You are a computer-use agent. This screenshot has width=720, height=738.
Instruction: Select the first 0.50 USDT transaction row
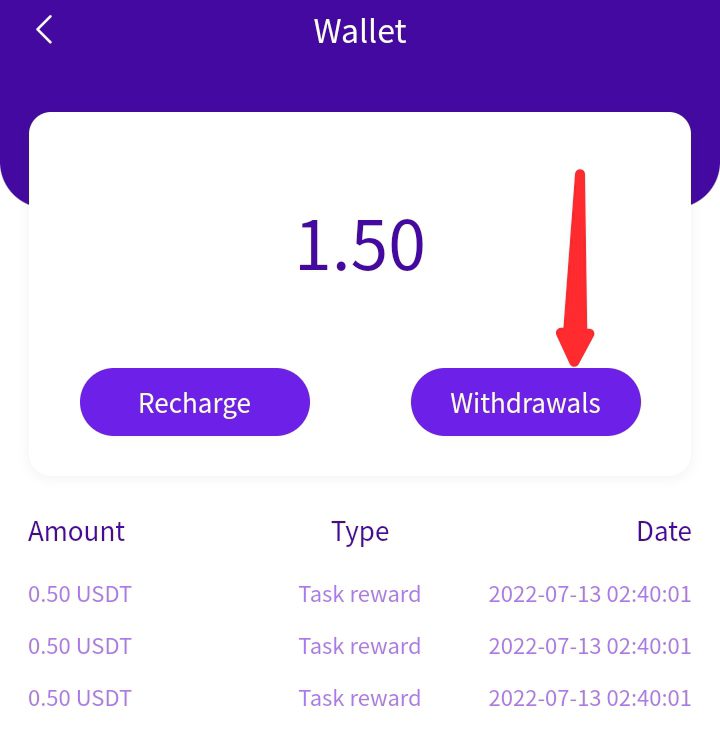[360, 593]
